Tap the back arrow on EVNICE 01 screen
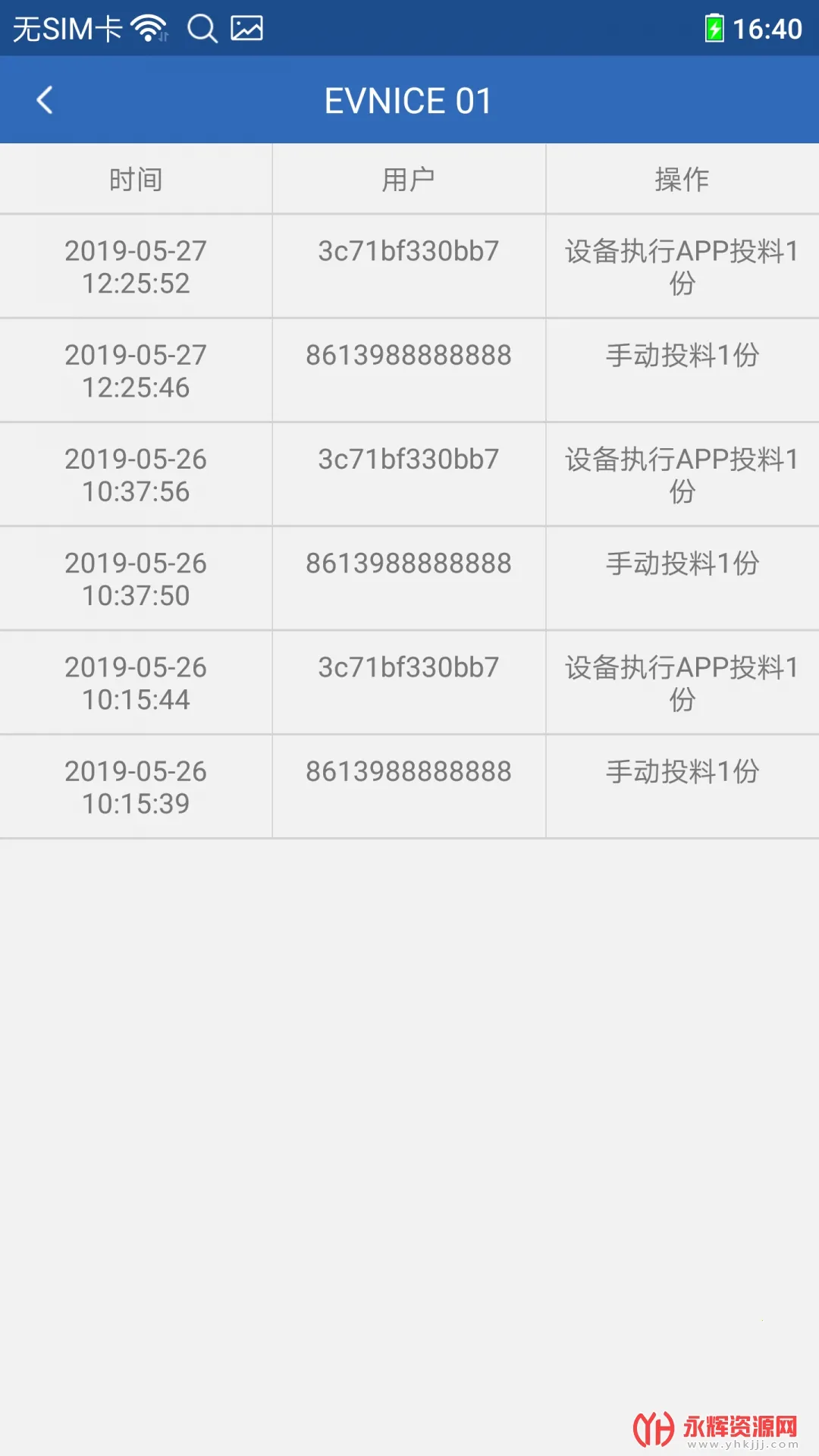The image size is (819, 1456). [x=45, y=99]
